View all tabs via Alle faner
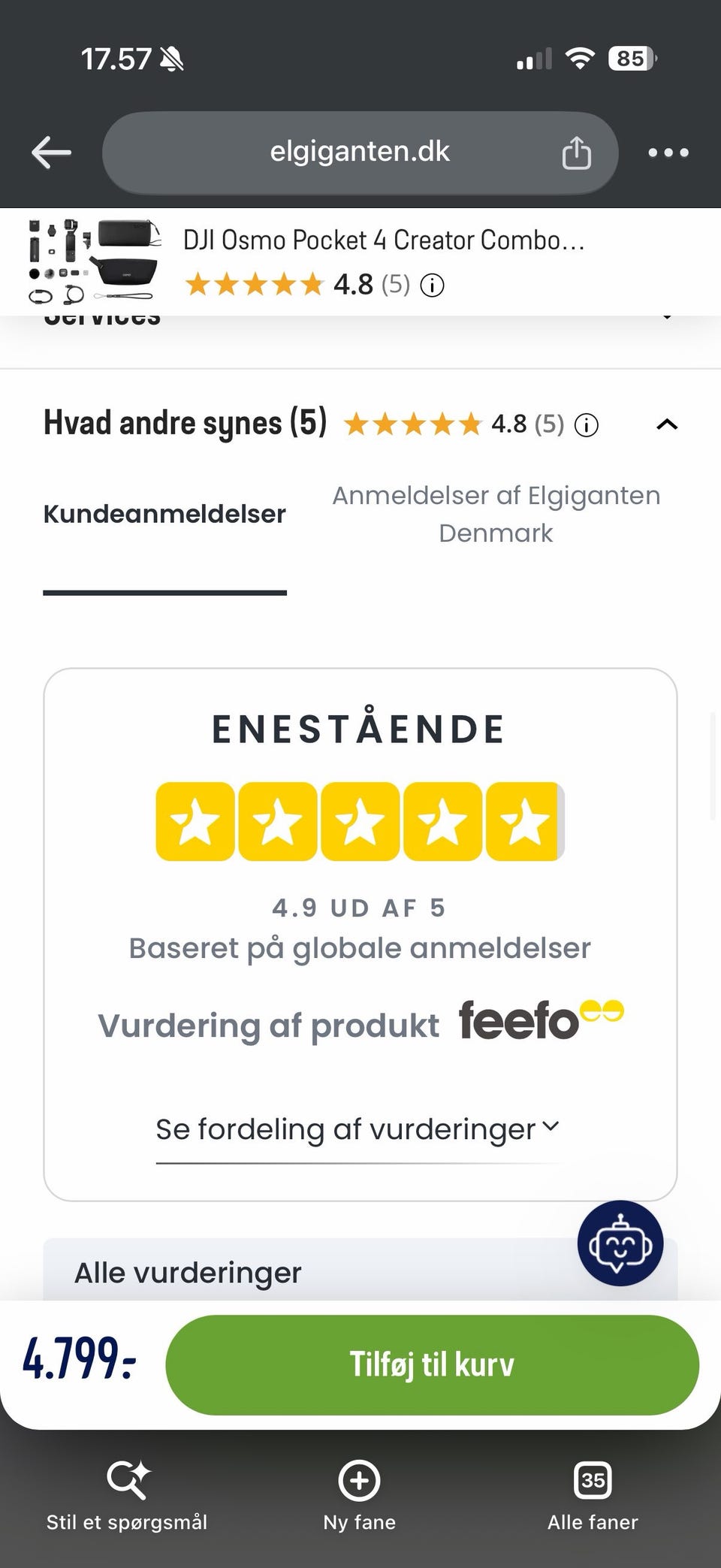 [593, 1497]
